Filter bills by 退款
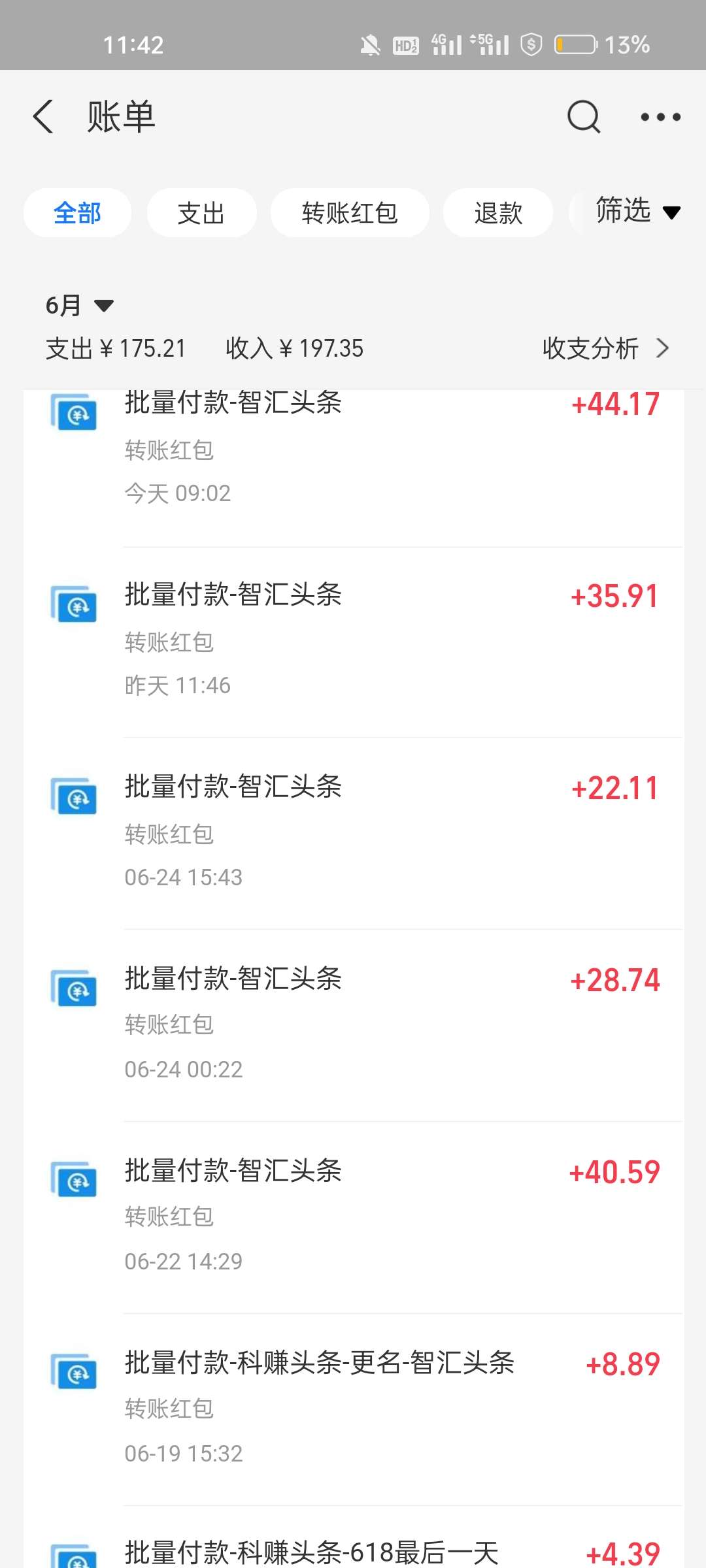This screenshot has width=706, height=1568. tap(498, 213)
